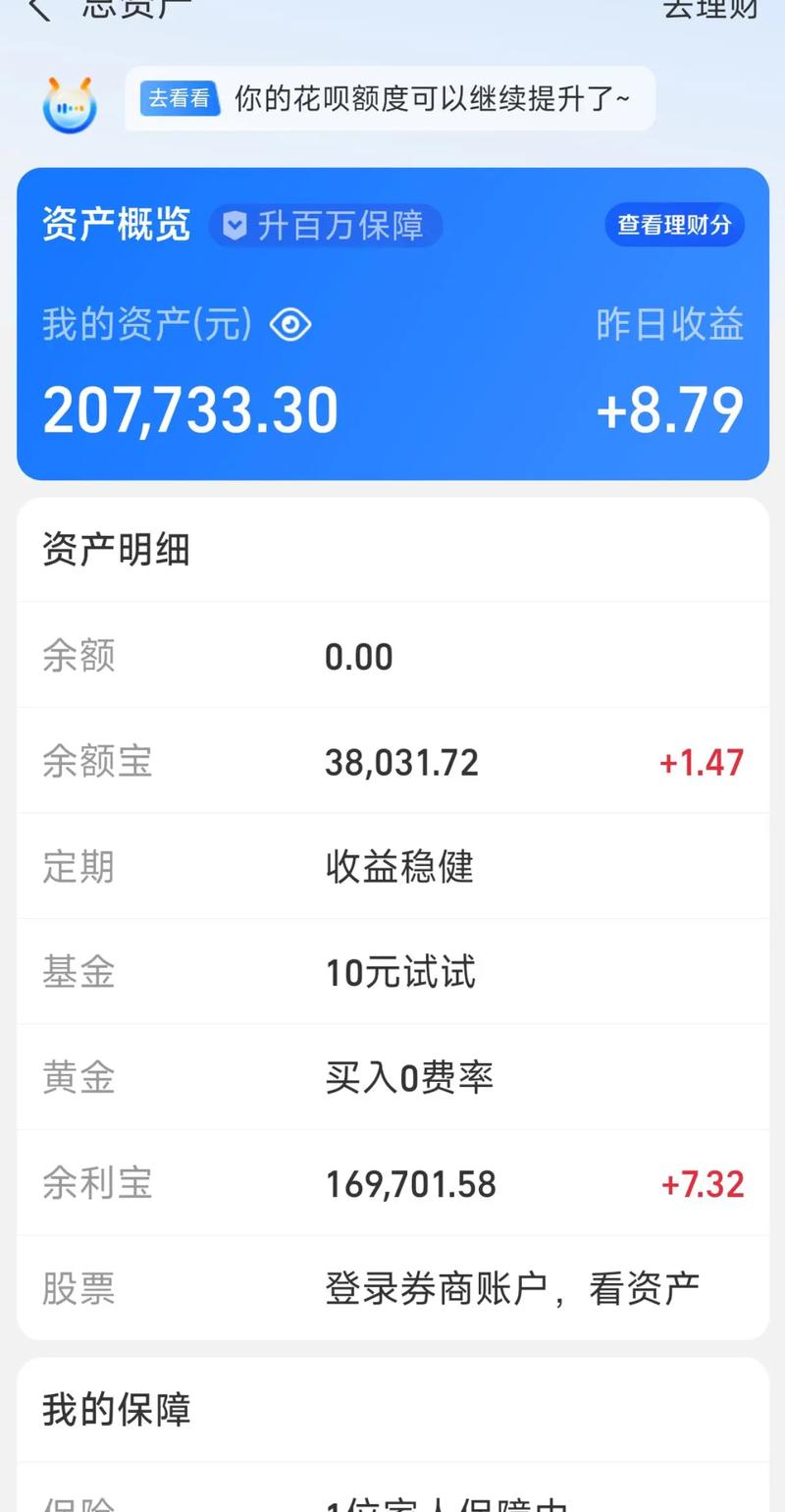Viewport: 785px width, 1512px height.
Task: Click the +1.47 earnings beside 余额宝
Action: 701,761
